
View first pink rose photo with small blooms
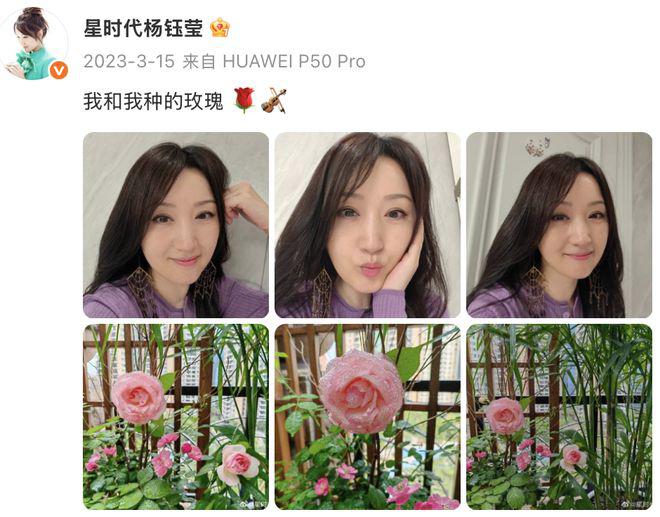point(176,416)
